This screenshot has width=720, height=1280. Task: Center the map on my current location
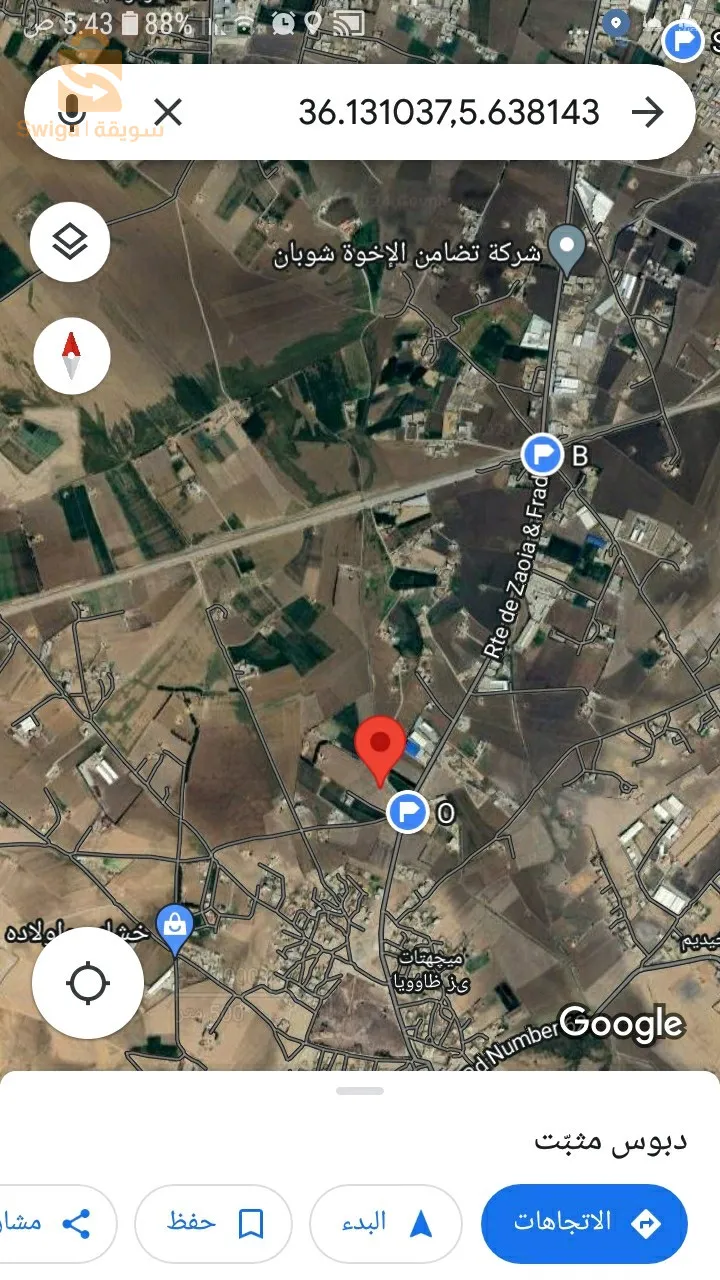87,984
